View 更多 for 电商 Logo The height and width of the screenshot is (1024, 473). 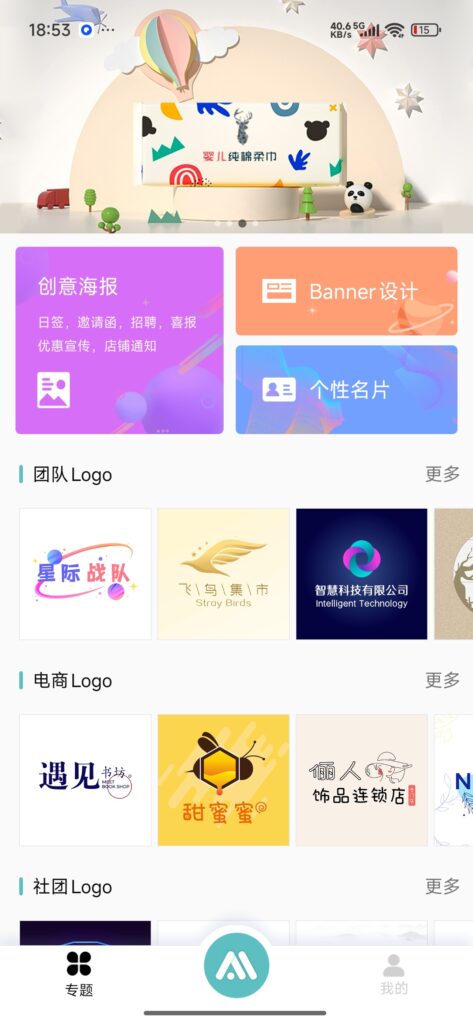pos(442,680)
